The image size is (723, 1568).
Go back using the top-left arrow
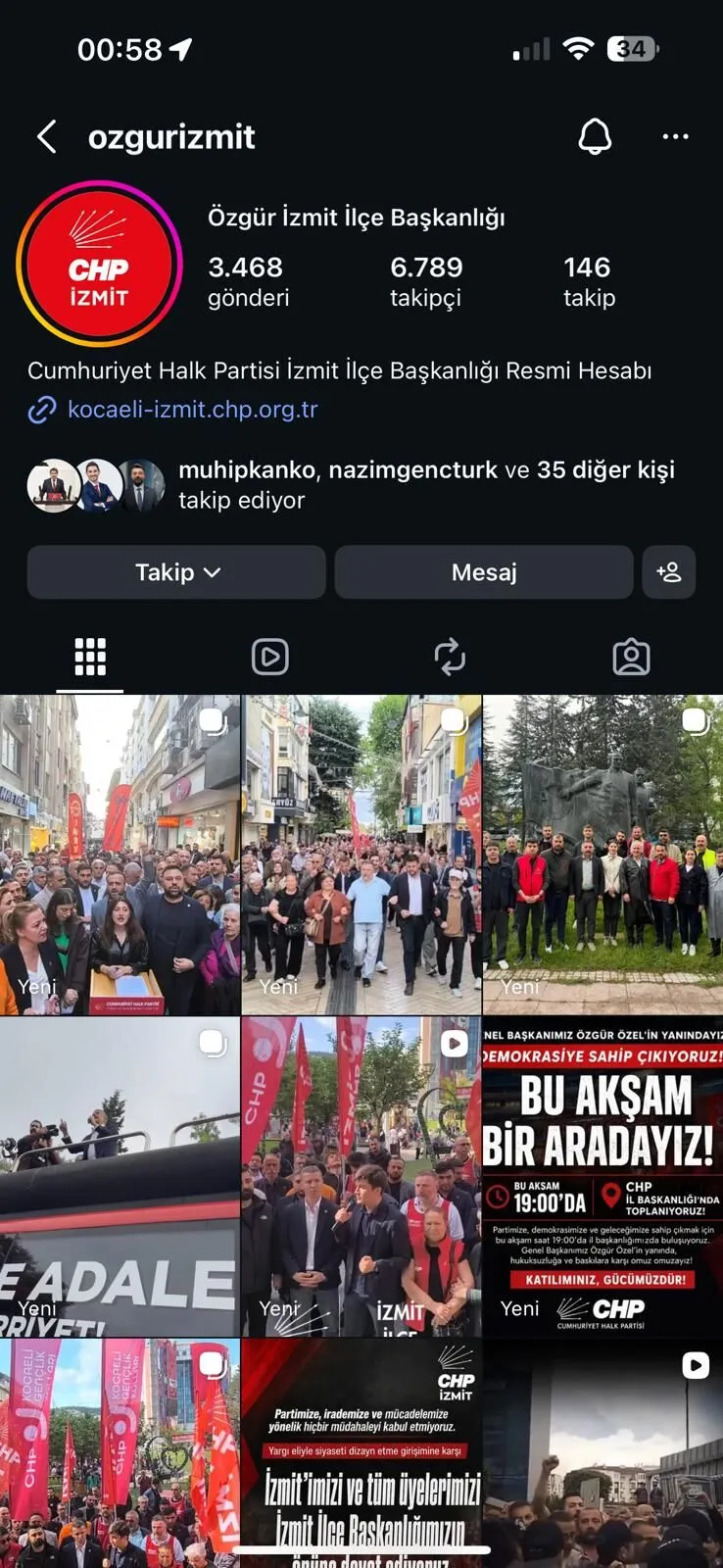[46, 137]
